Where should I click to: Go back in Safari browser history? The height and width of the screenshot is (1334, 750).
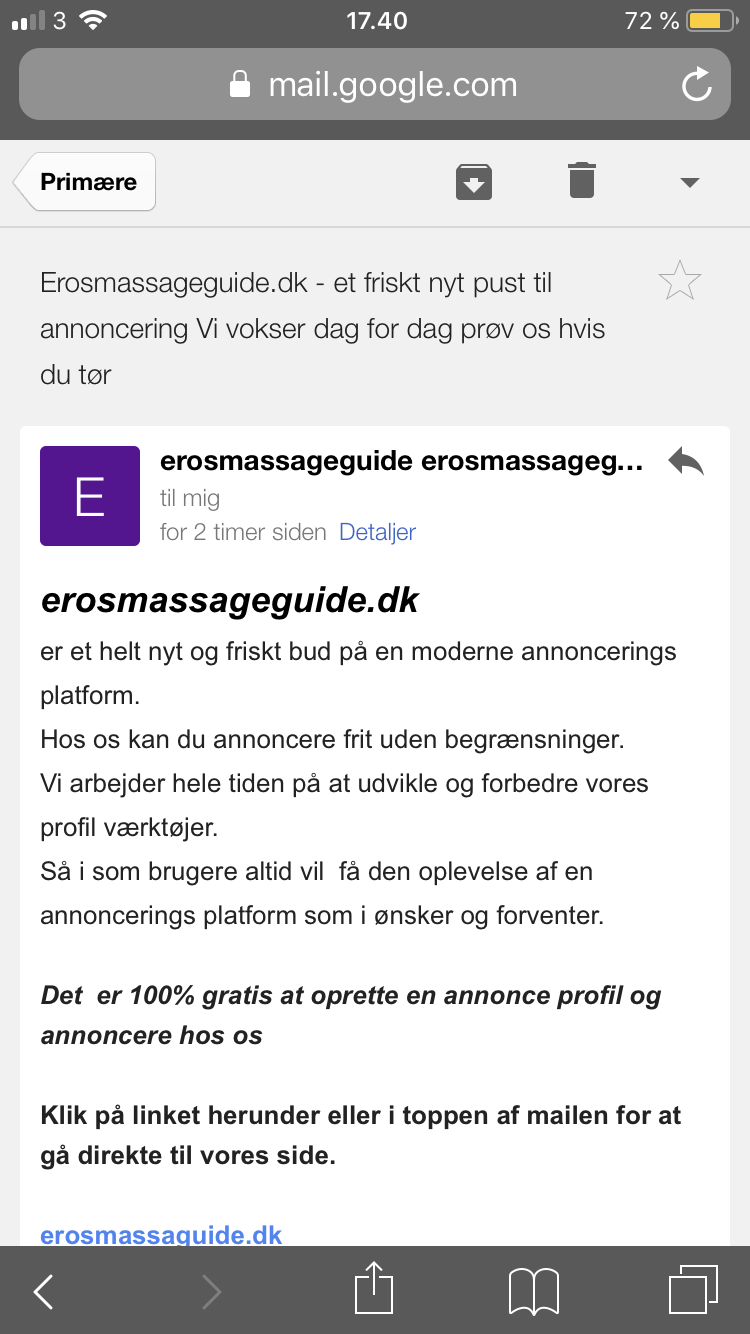[x=43, y=1292]
